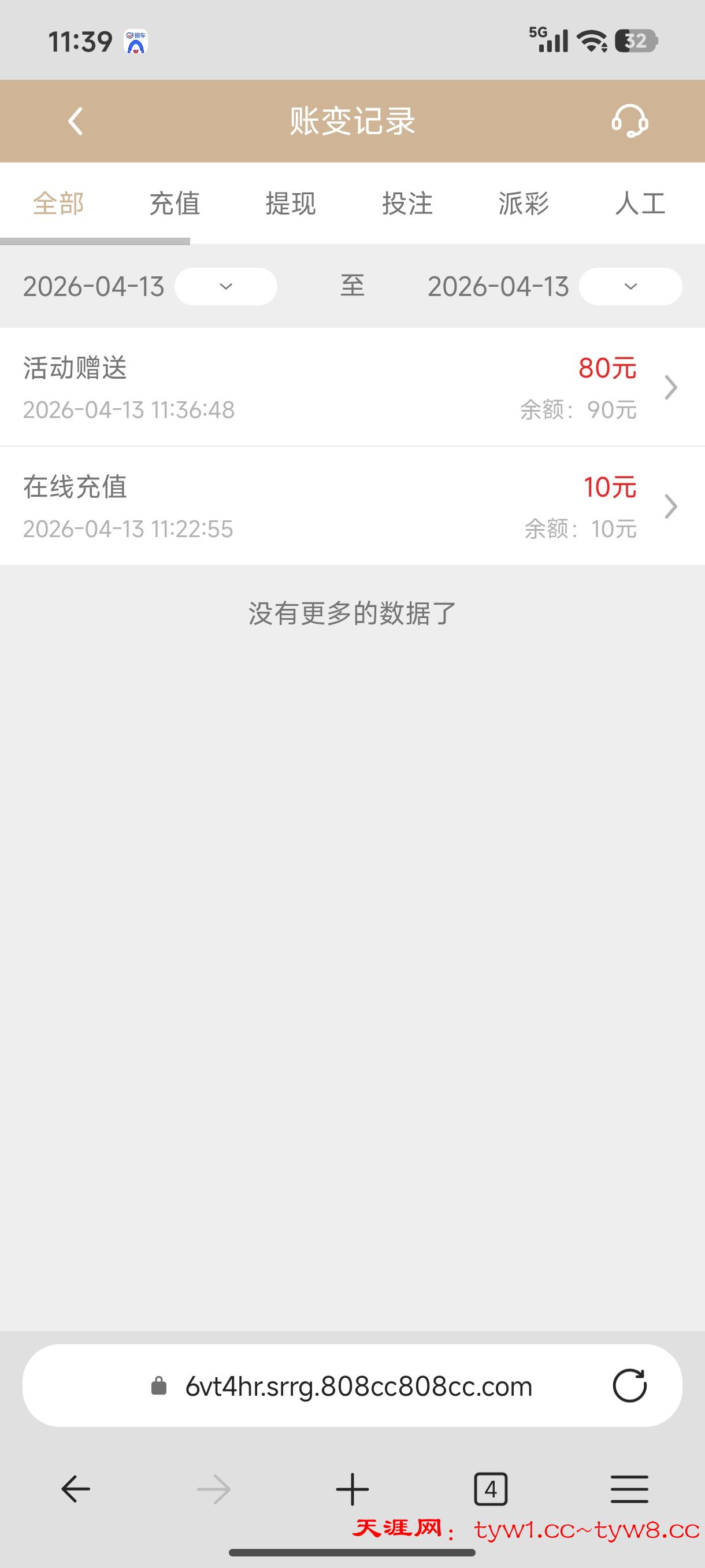The image size is (705, 1568).
Task: Open the 人工 tab
Action: 640,204
